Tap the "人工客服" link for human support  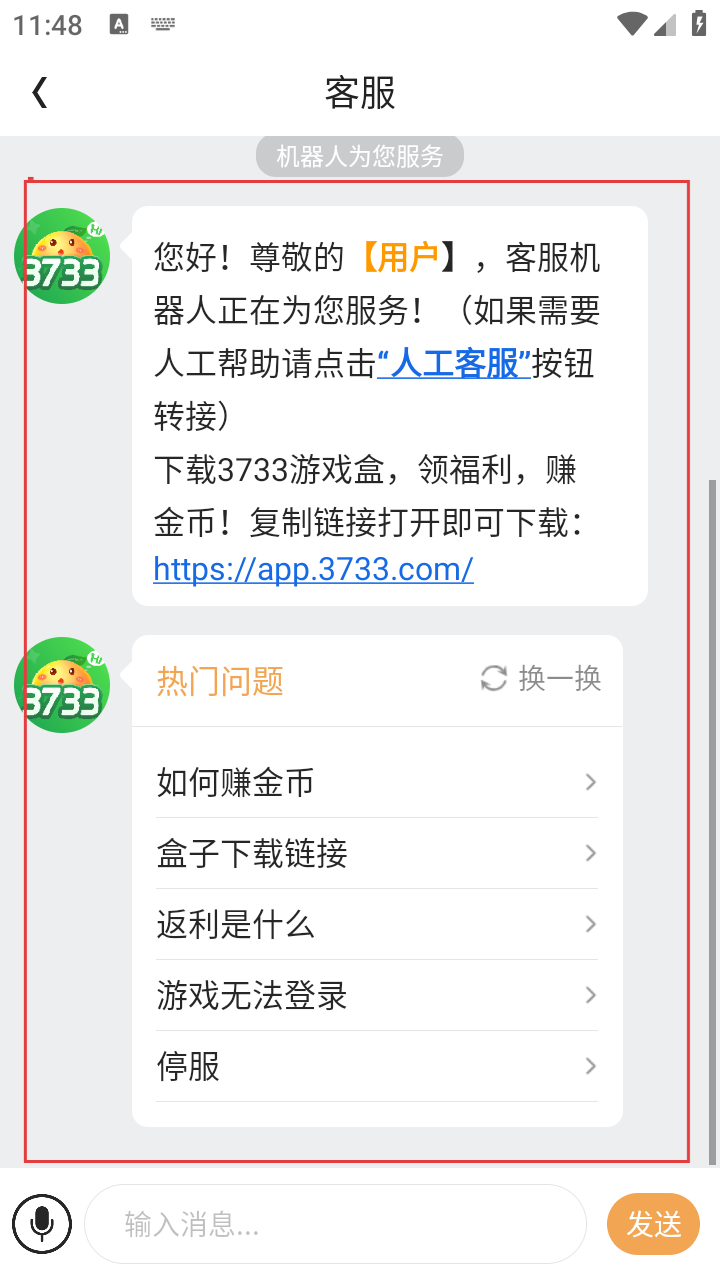454,364
